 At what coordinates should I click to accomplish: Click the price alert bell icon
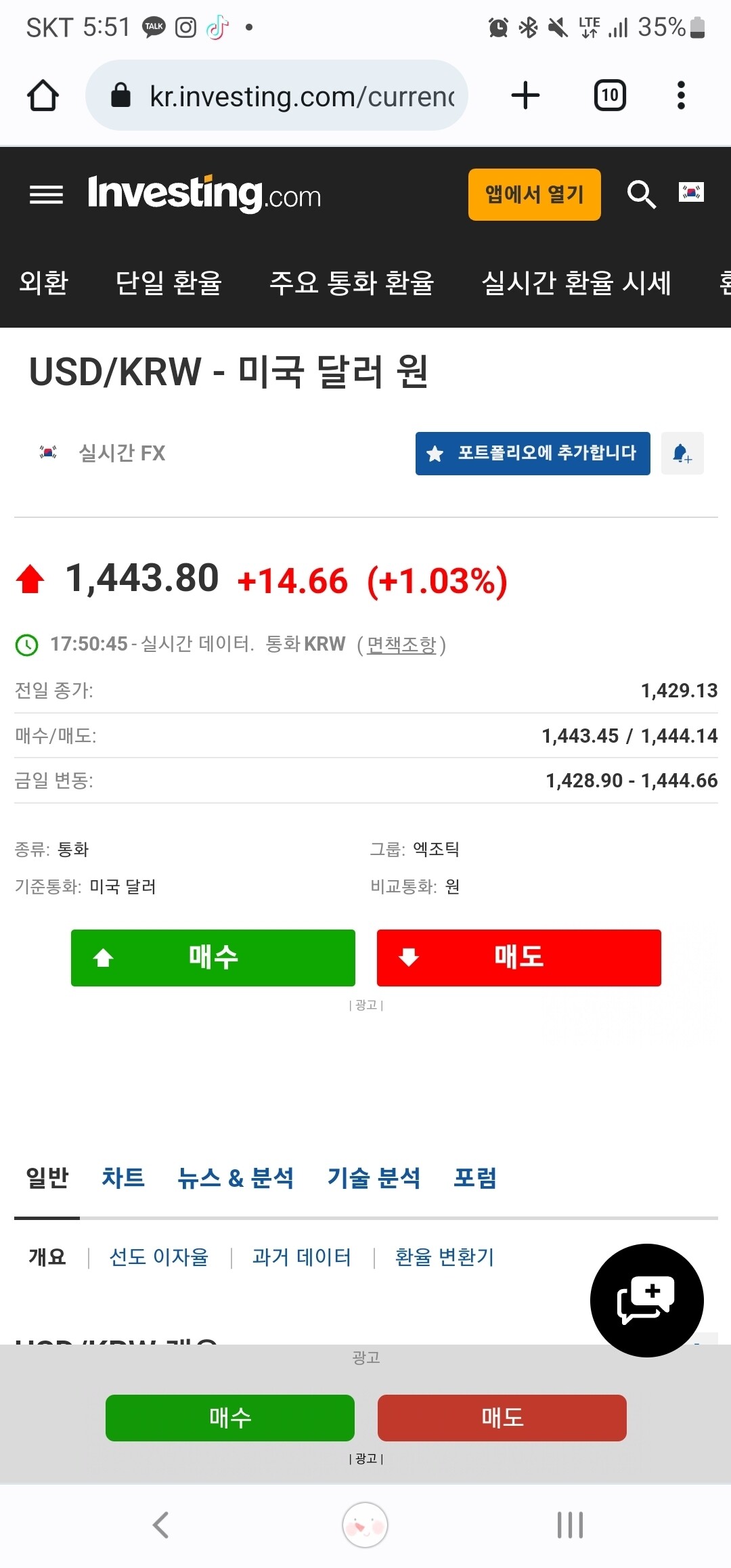(x=682, y=454)
